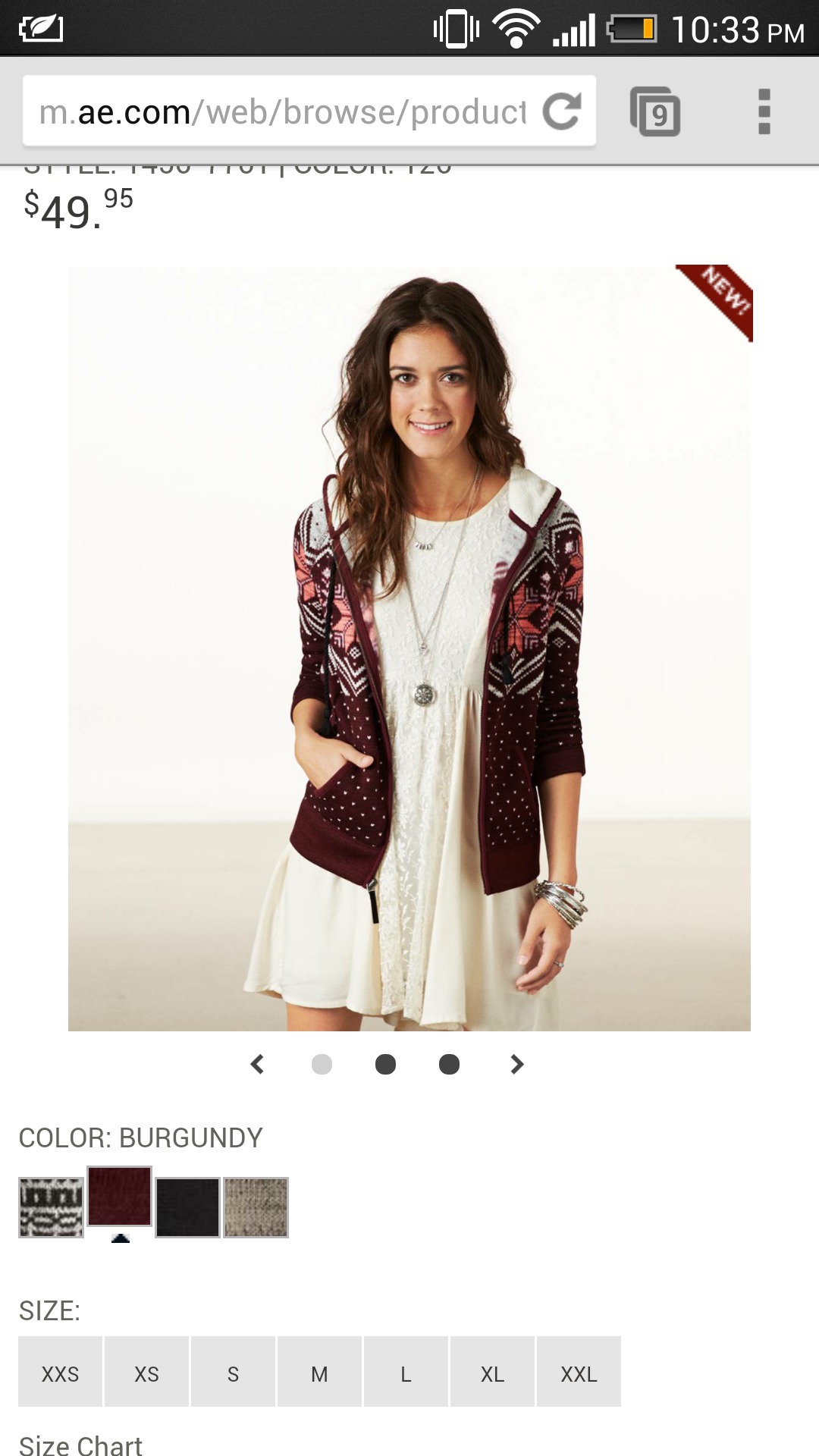The image size is (819, 1456).
Task: Choose size L
Action: click(406, 1374)
